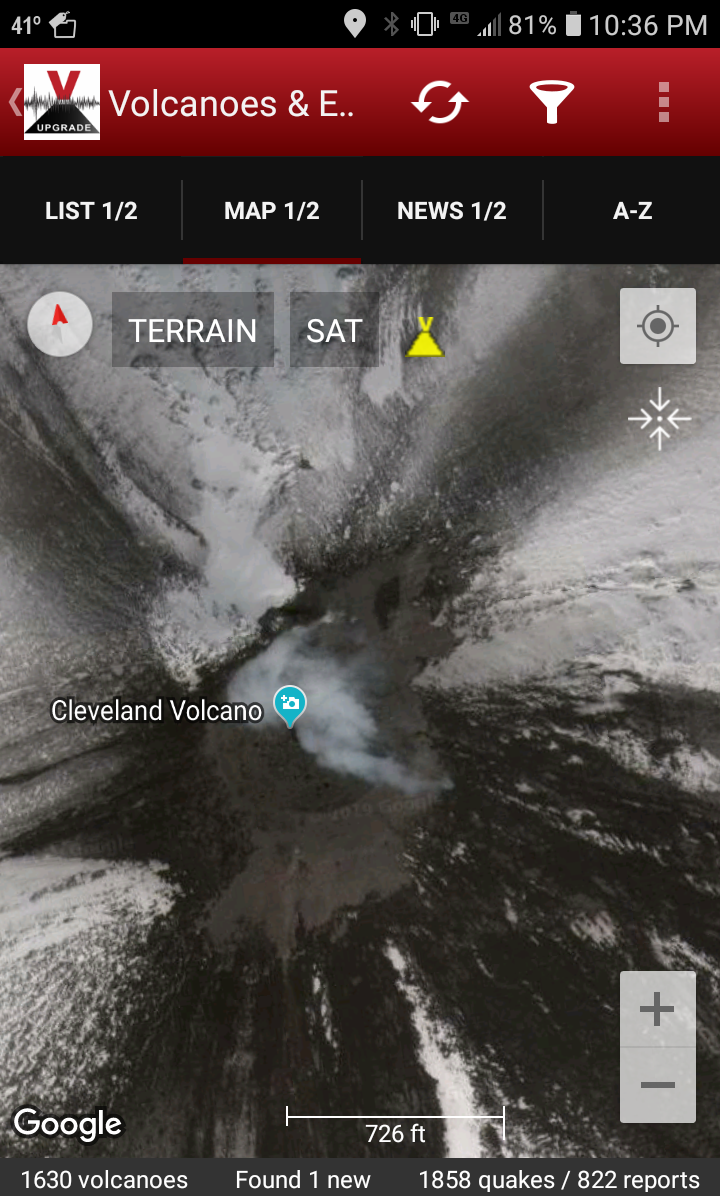
Task: Switch map to SAT view
Action: click(x=334, y=331)
